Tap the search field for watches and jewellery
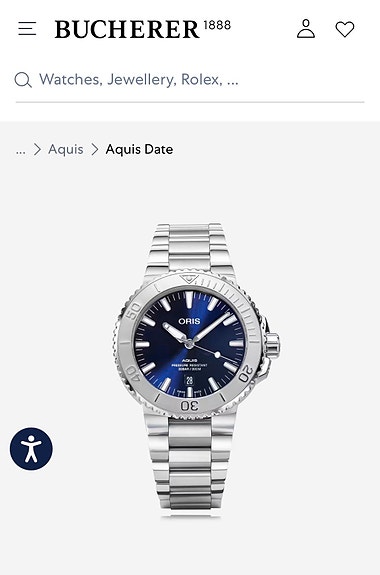 [190, 80]
